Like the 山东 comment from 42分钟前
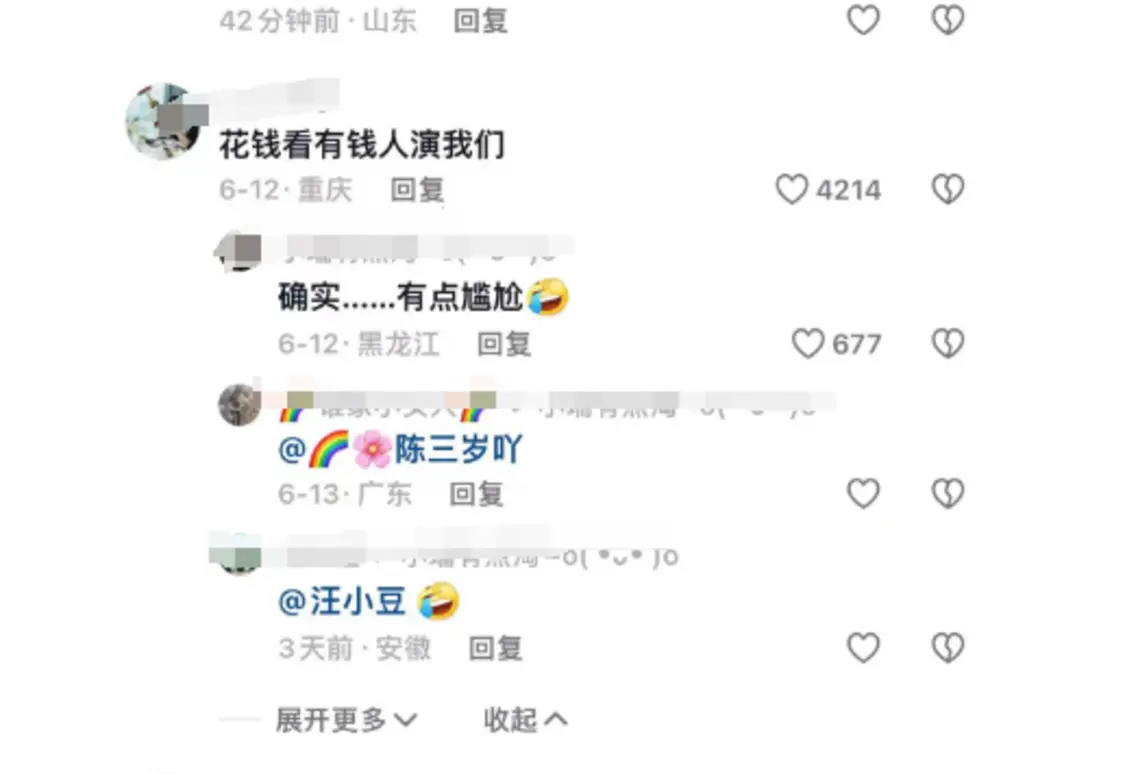This screenshot has height=774, width=1125. [863, 20]
